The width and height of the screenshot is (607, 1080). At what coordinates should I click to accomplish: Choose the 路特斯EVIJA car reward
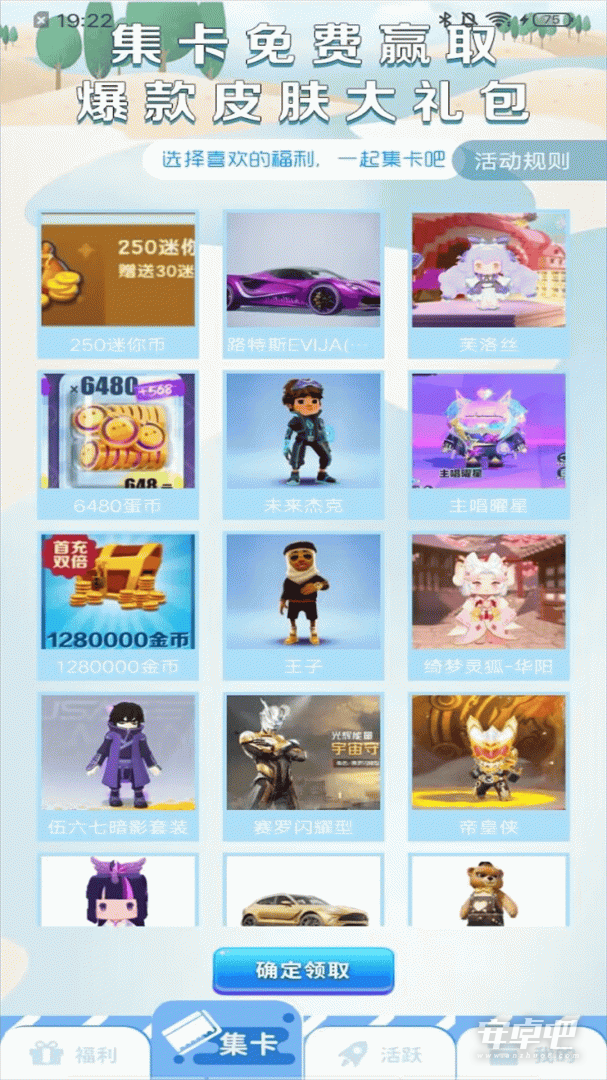[303, 284]
